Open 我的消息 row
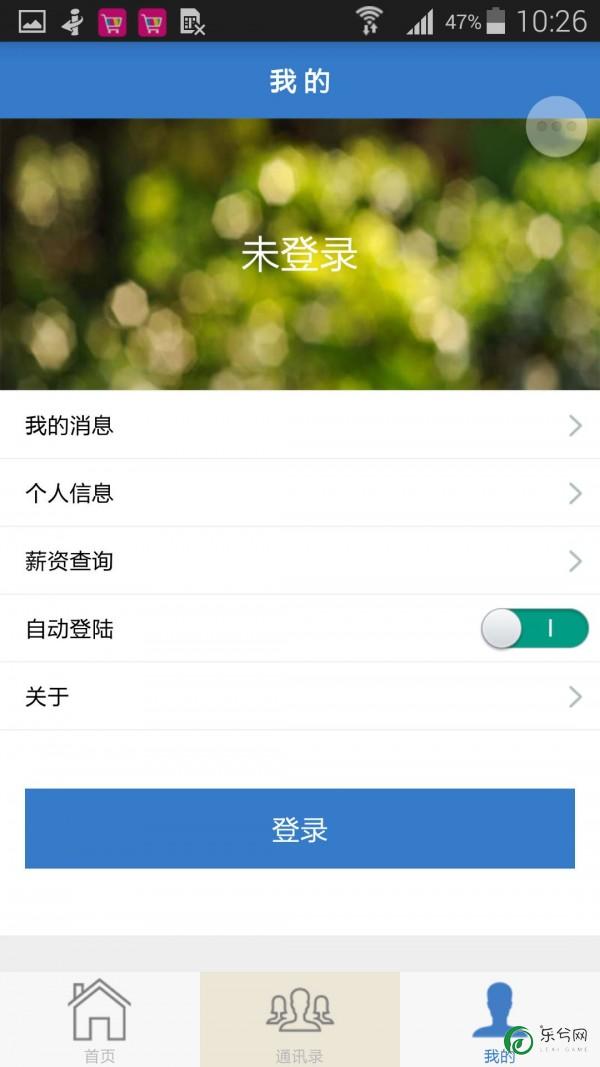This screenshot has width=600, height=1067. [300, 426]
